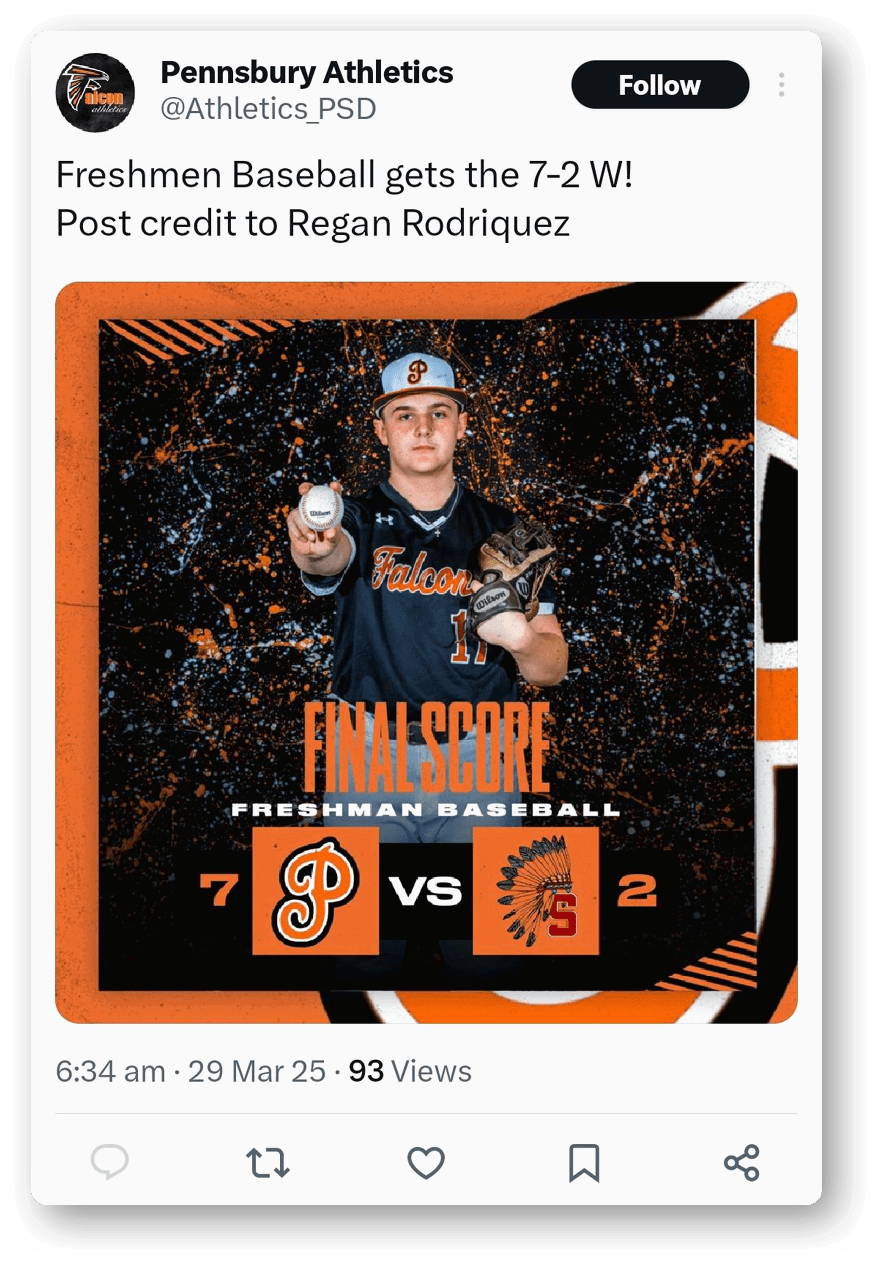881x1264 pixels.
Task: Reply to this post
Action: [x=109, y=1162]
